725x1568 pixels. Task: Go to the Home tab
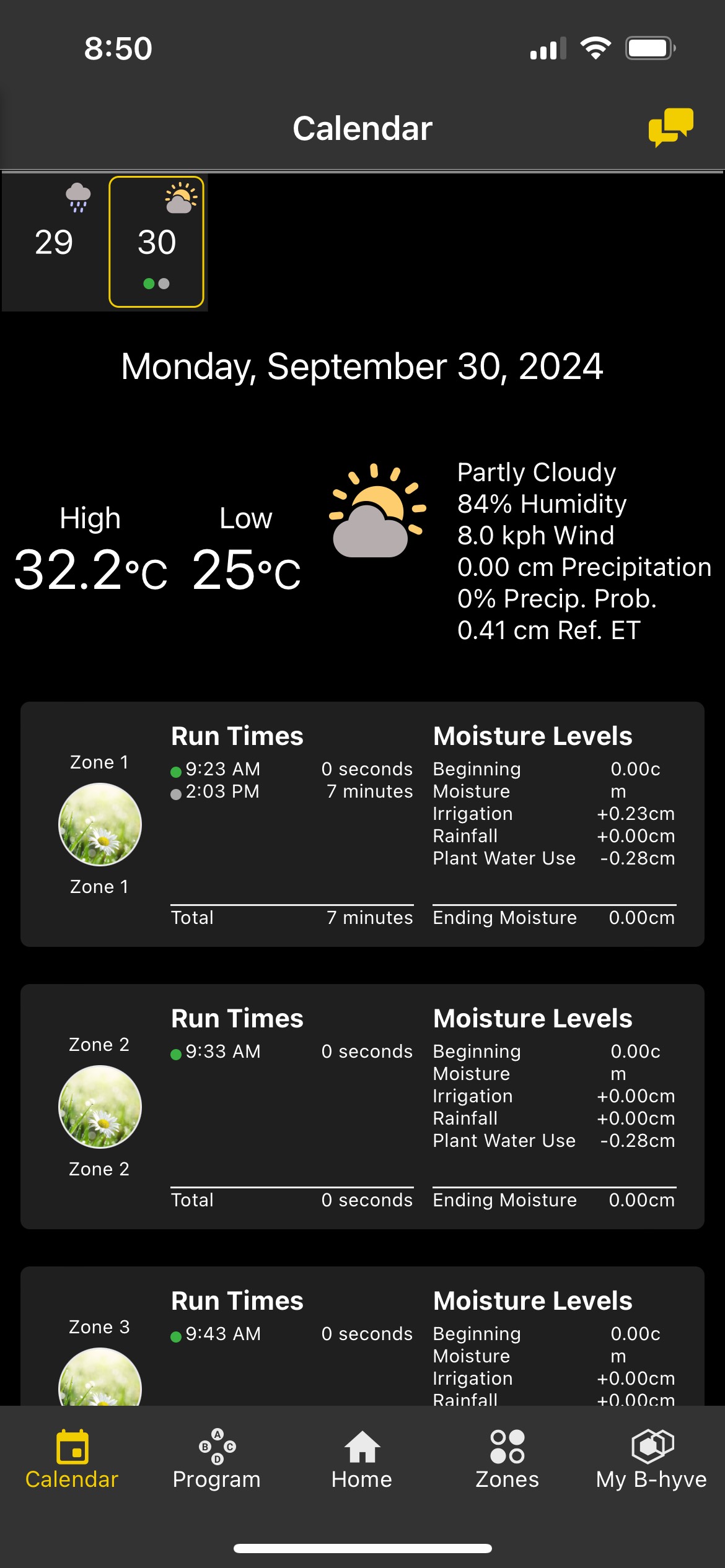(362, 1459)
